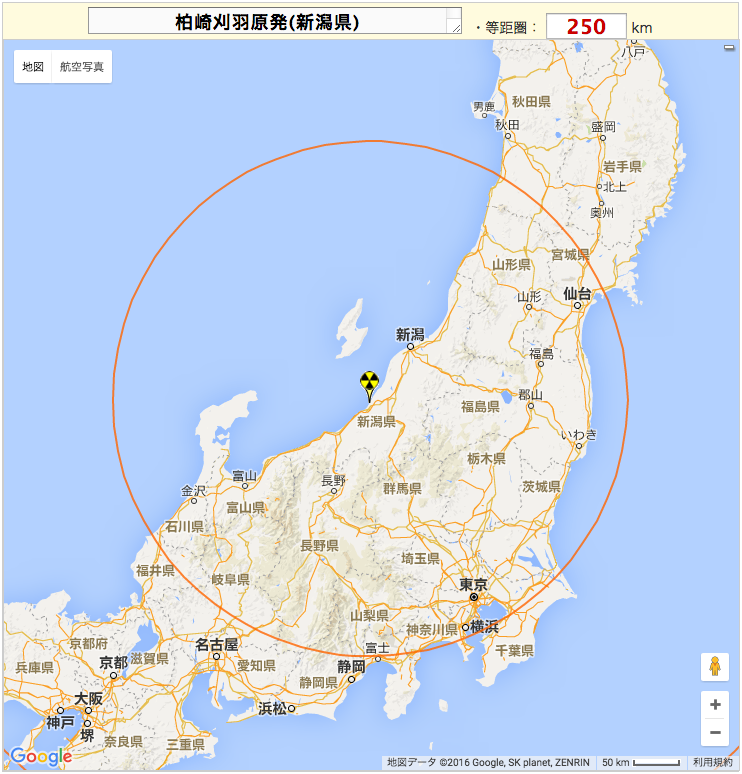
Task: Tap the nuclear plant marker pin
Action: point(369,384)
